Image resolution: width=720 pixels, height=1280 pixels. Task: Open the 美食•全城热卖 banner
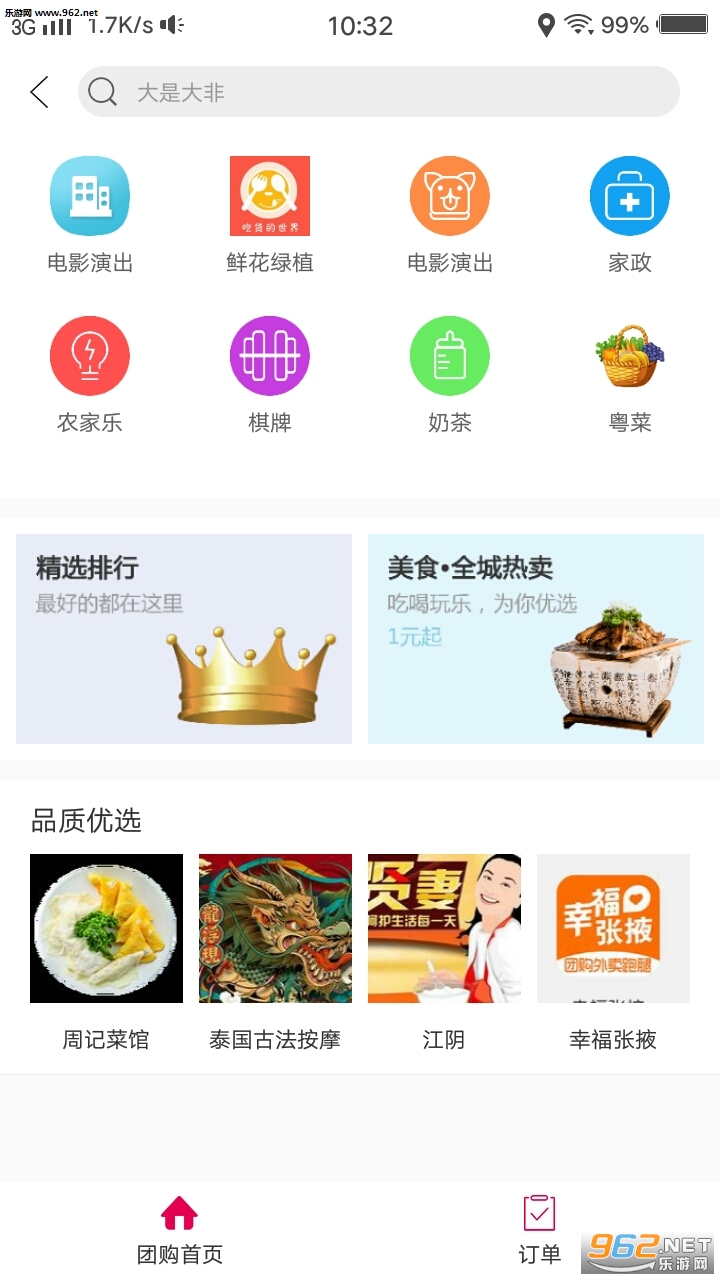pyautogui.click(x=536, y=639)
